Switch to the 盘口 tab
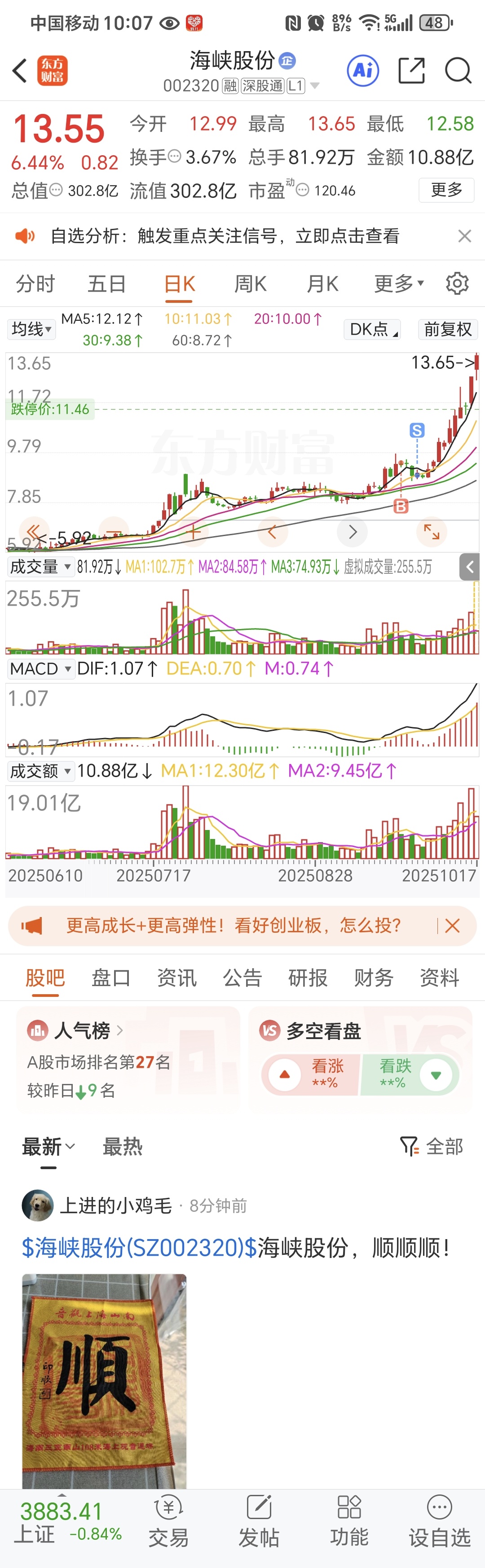The width and height of the screenshot is (485, 1568). point(111,978)
